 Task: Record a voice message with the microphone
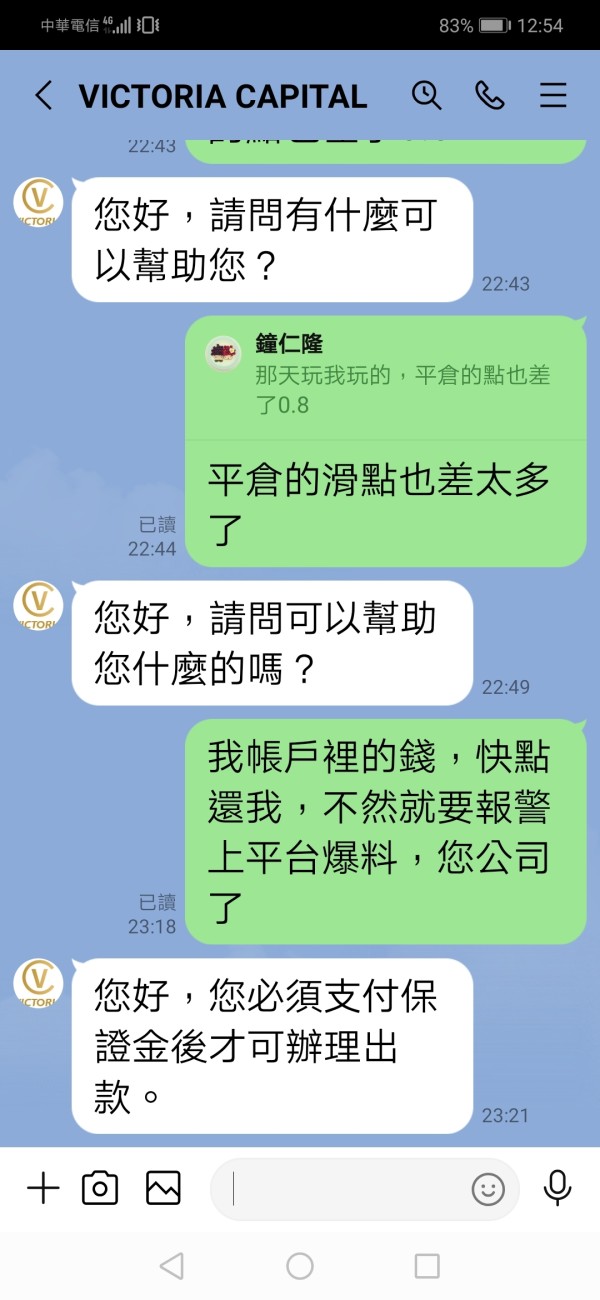pyautogui.click(x=557, y=1188)
